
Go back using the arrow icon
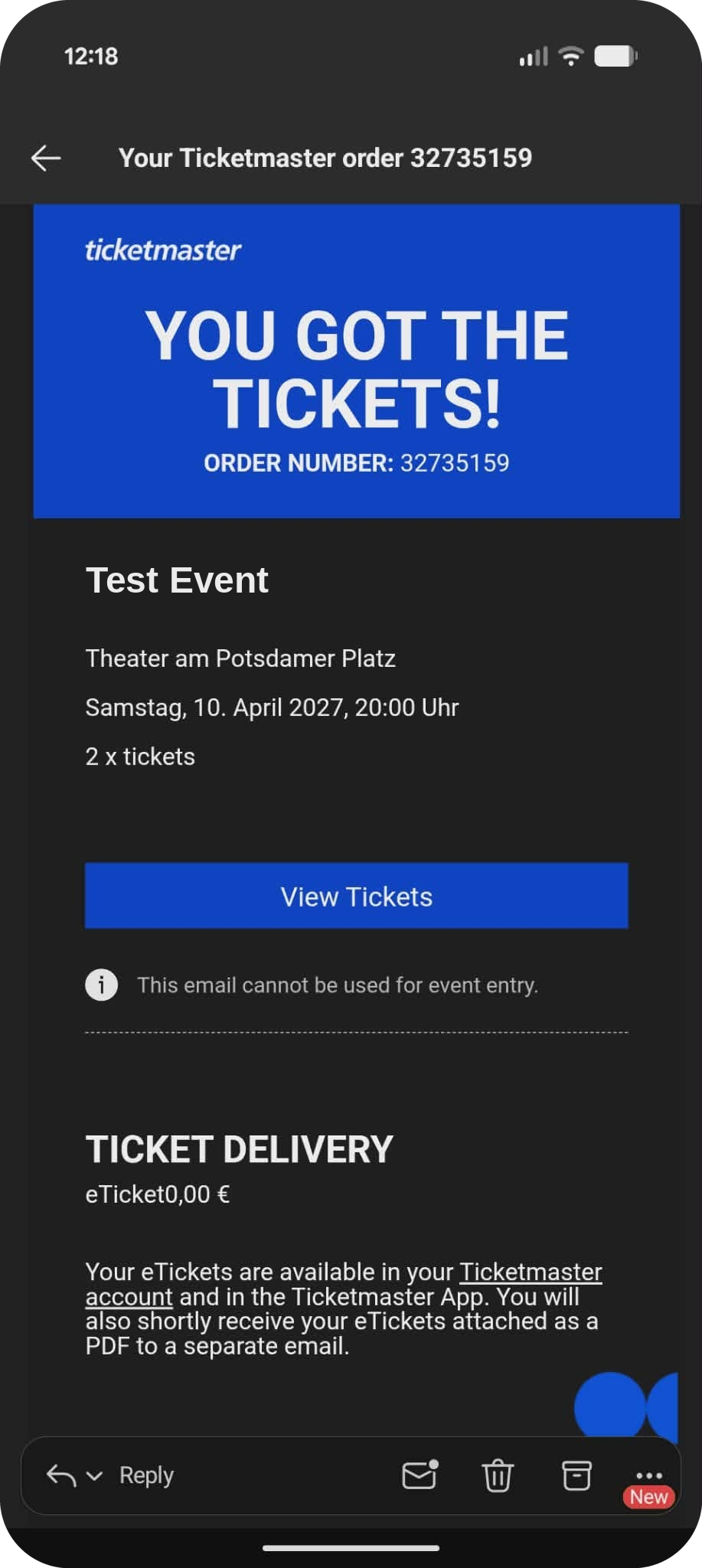click(46, 158)
